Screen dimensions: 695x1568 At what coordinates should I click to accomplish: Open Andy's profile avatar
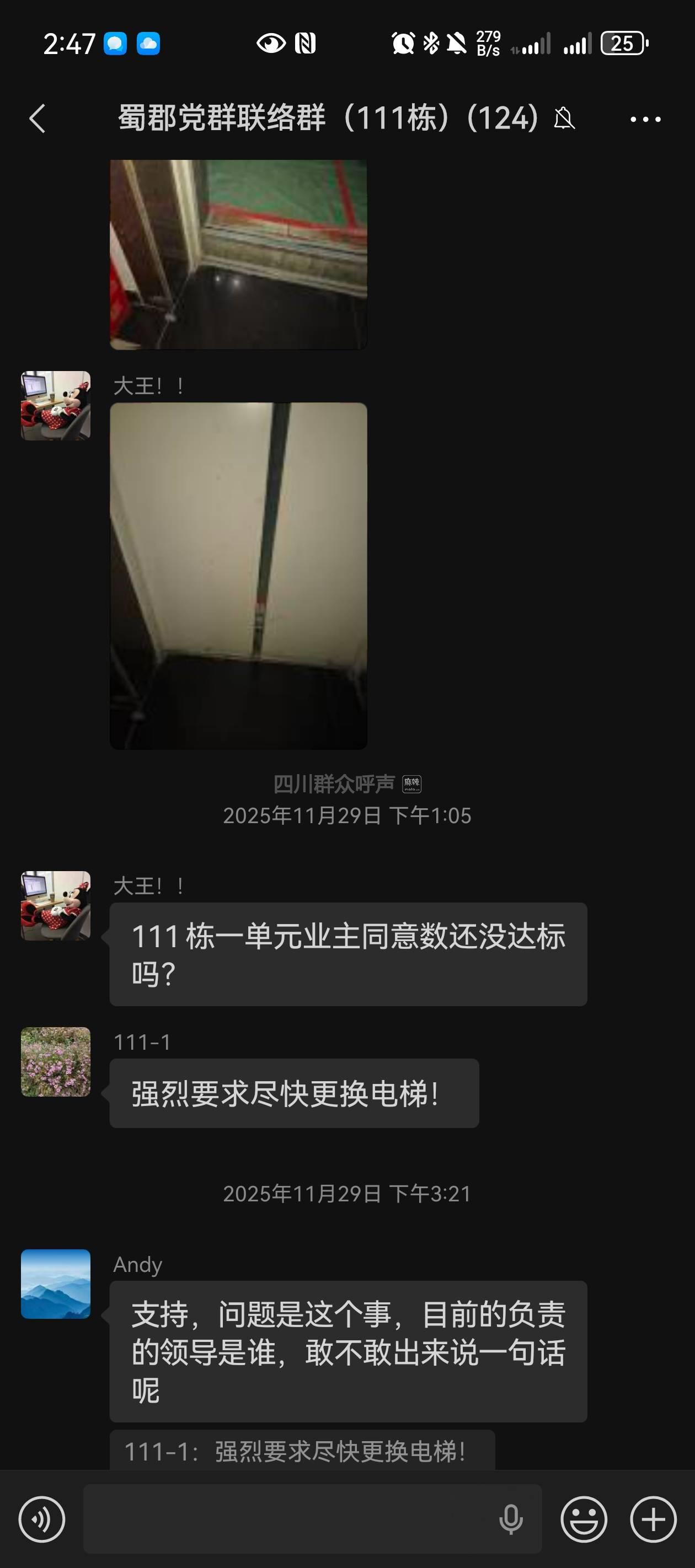click(x=55, y=1284)
